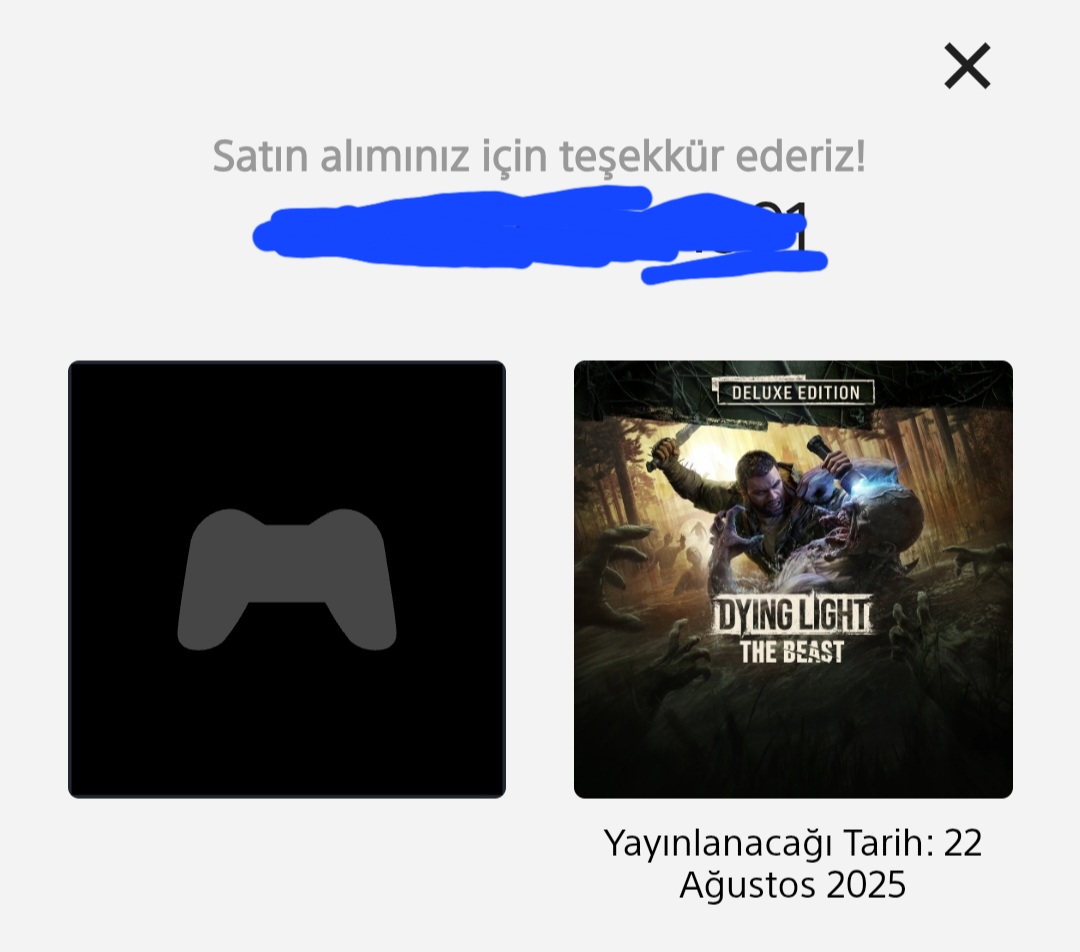Open the Dying Light The Beast tile
The height and width of the screenshot is (952, 1080).
(793, 579)
